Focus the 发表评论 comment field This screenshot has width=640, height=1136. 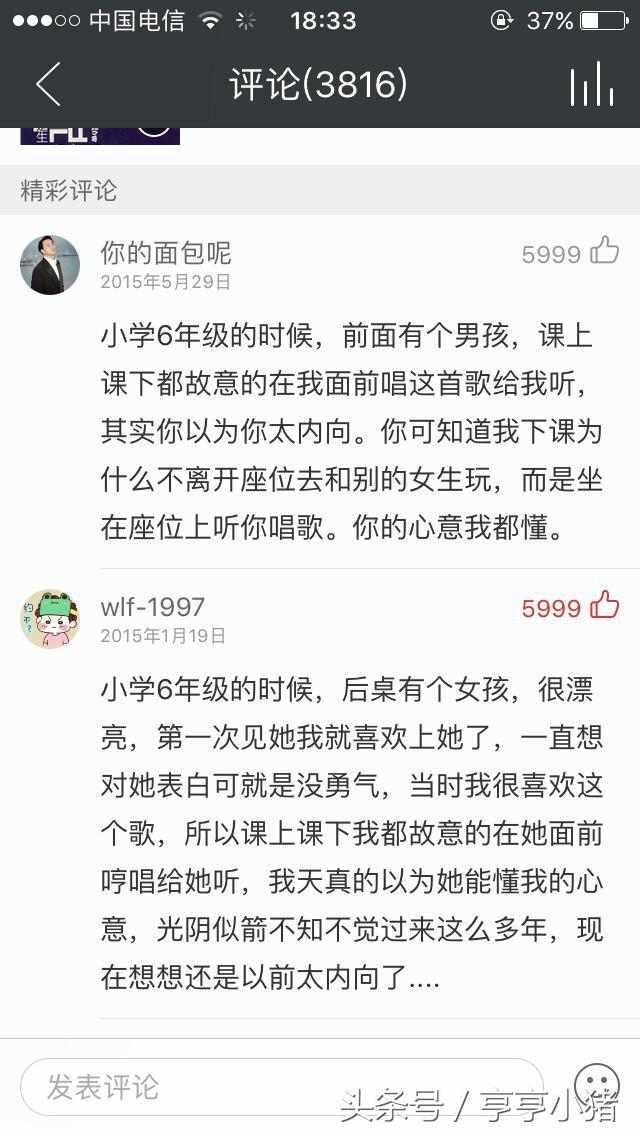(x=281, y=1087)
